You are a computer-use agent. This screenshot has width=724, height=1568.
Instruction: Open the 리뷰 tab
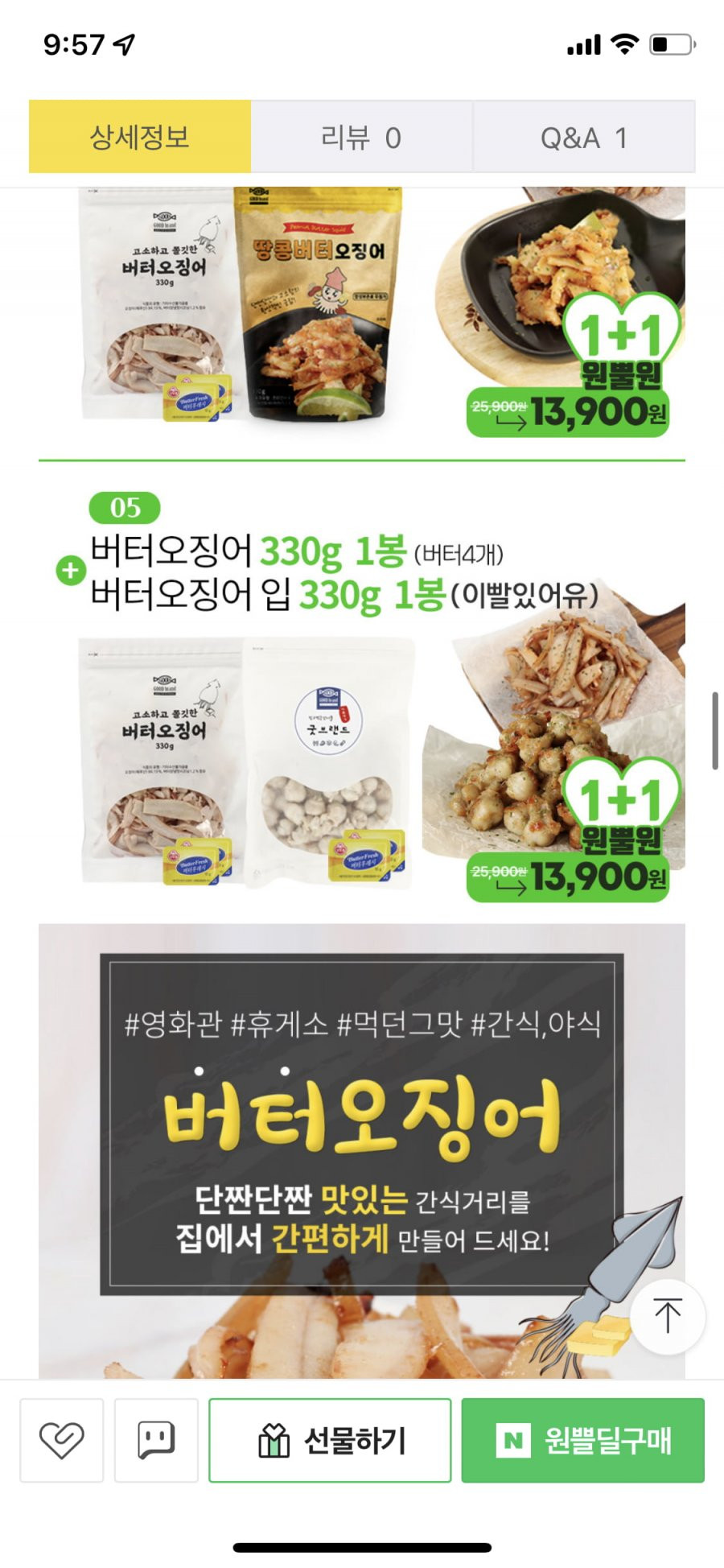[361, 138]
